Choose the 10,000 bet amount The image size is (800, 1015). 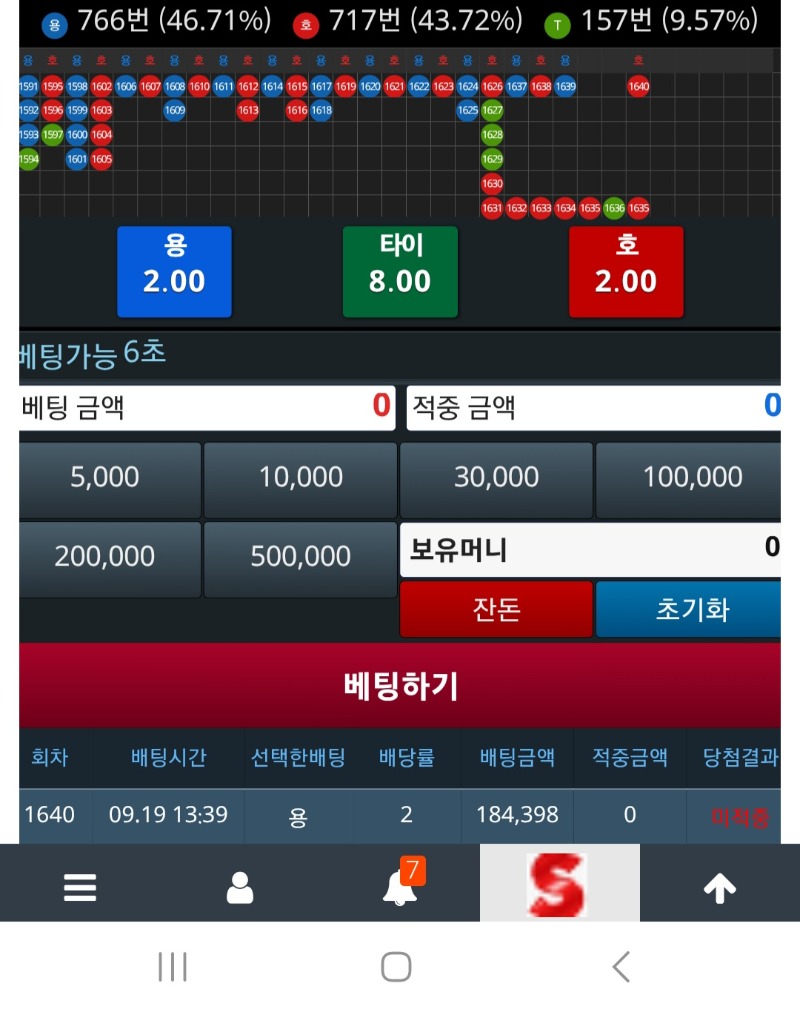[301, 478]
